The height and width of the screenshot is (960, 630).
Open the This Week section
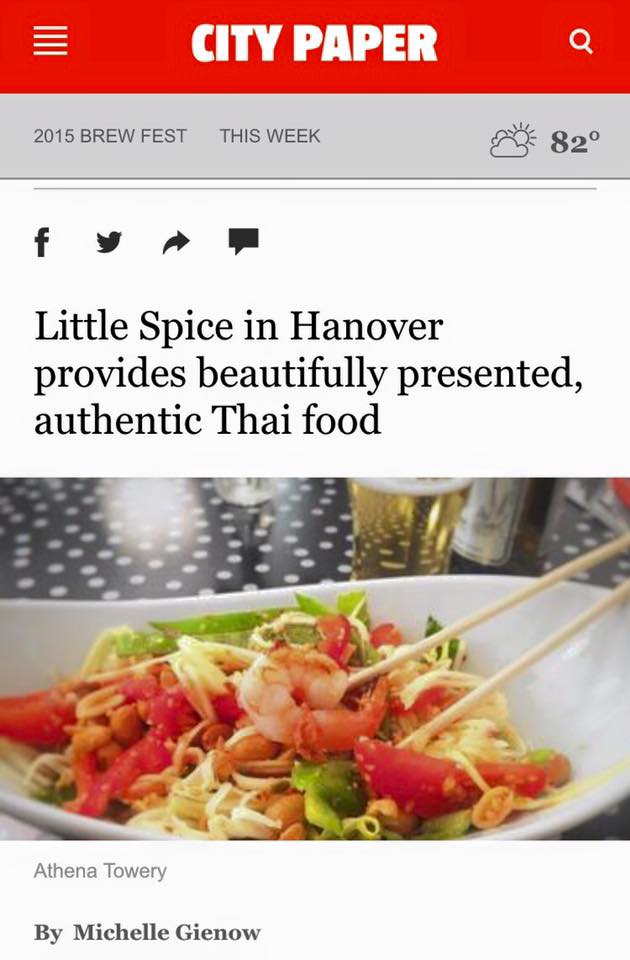point(270,136)
